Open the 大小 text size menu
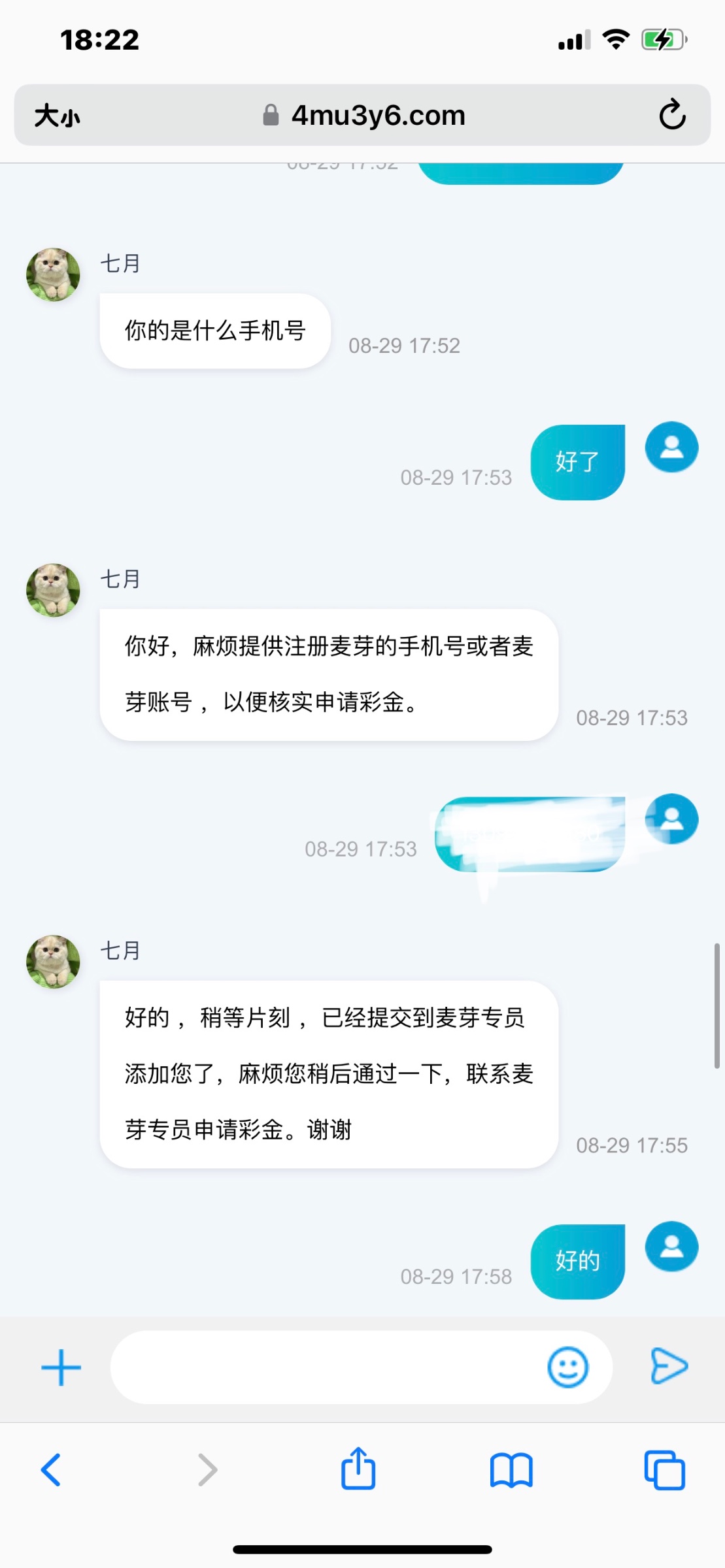Screen dimensions: 725x1568 (x=58, y=116)
